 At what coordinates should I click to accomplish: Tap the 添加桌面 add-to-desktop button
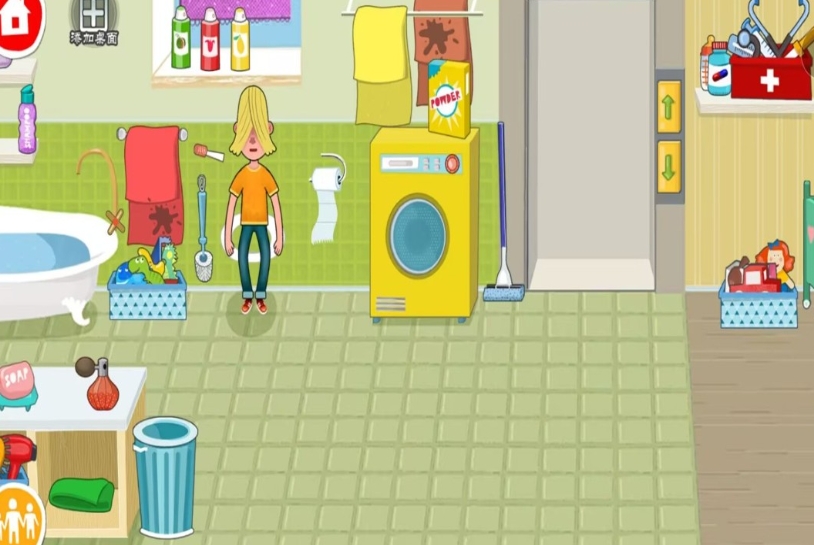click(x=93, y=20)
